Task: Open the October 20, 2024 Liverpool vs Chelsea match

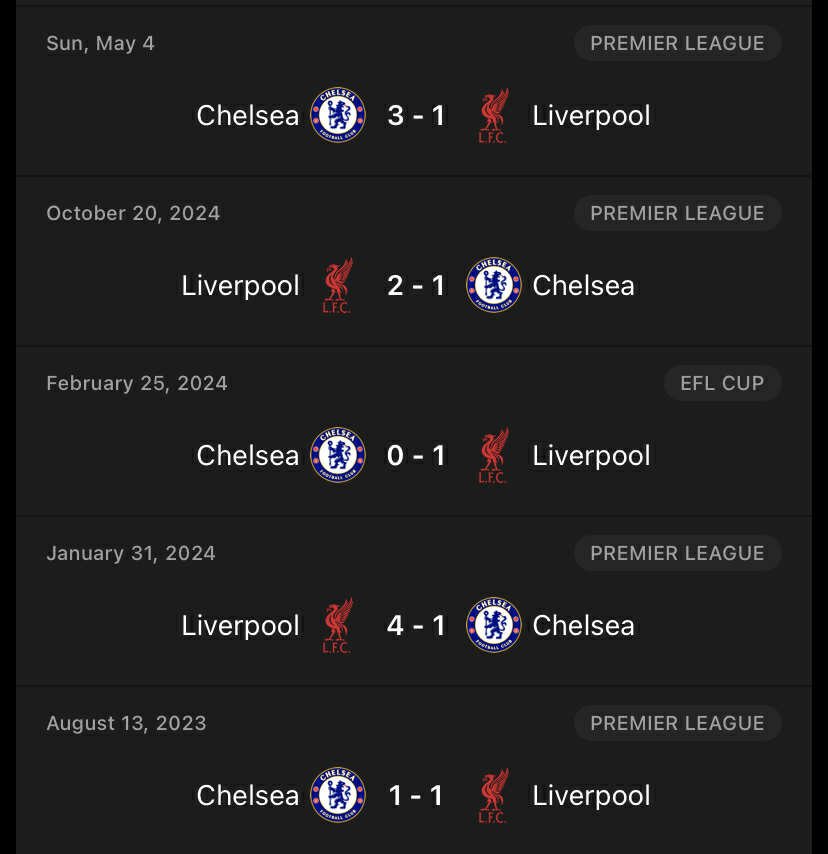Action: click(x=416, y=285)
